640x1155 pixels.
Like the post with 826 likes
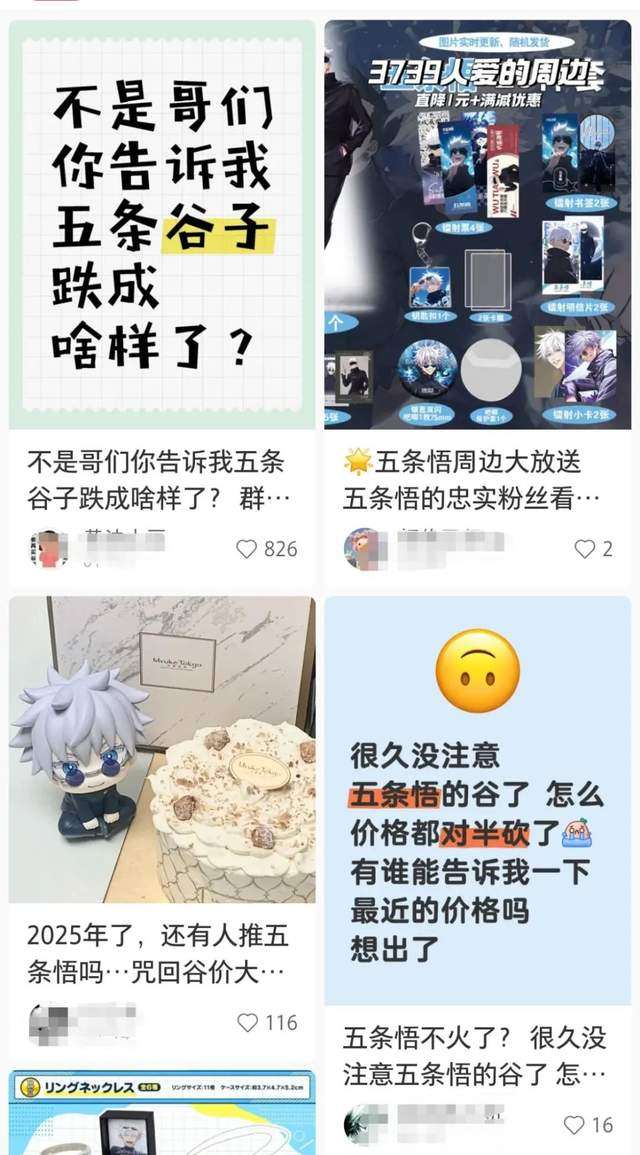(247, 548)
